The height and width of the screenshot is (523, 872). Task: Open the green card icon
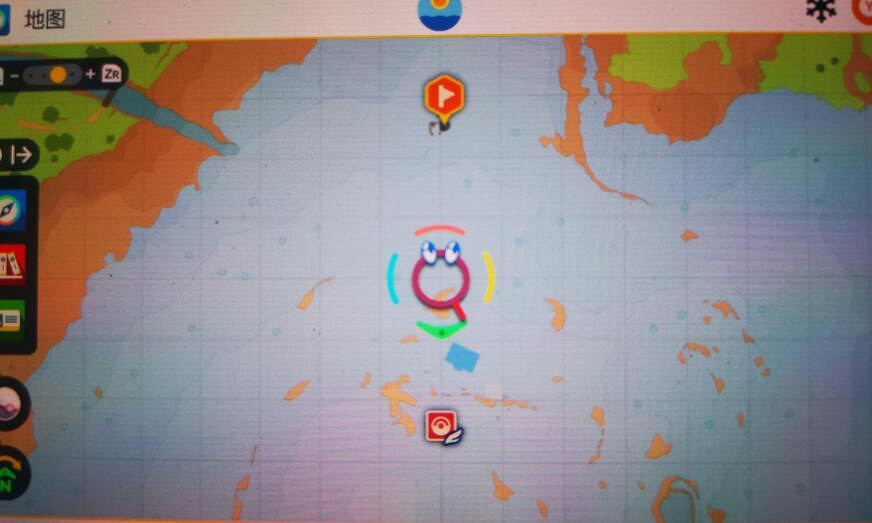[12, 320]
